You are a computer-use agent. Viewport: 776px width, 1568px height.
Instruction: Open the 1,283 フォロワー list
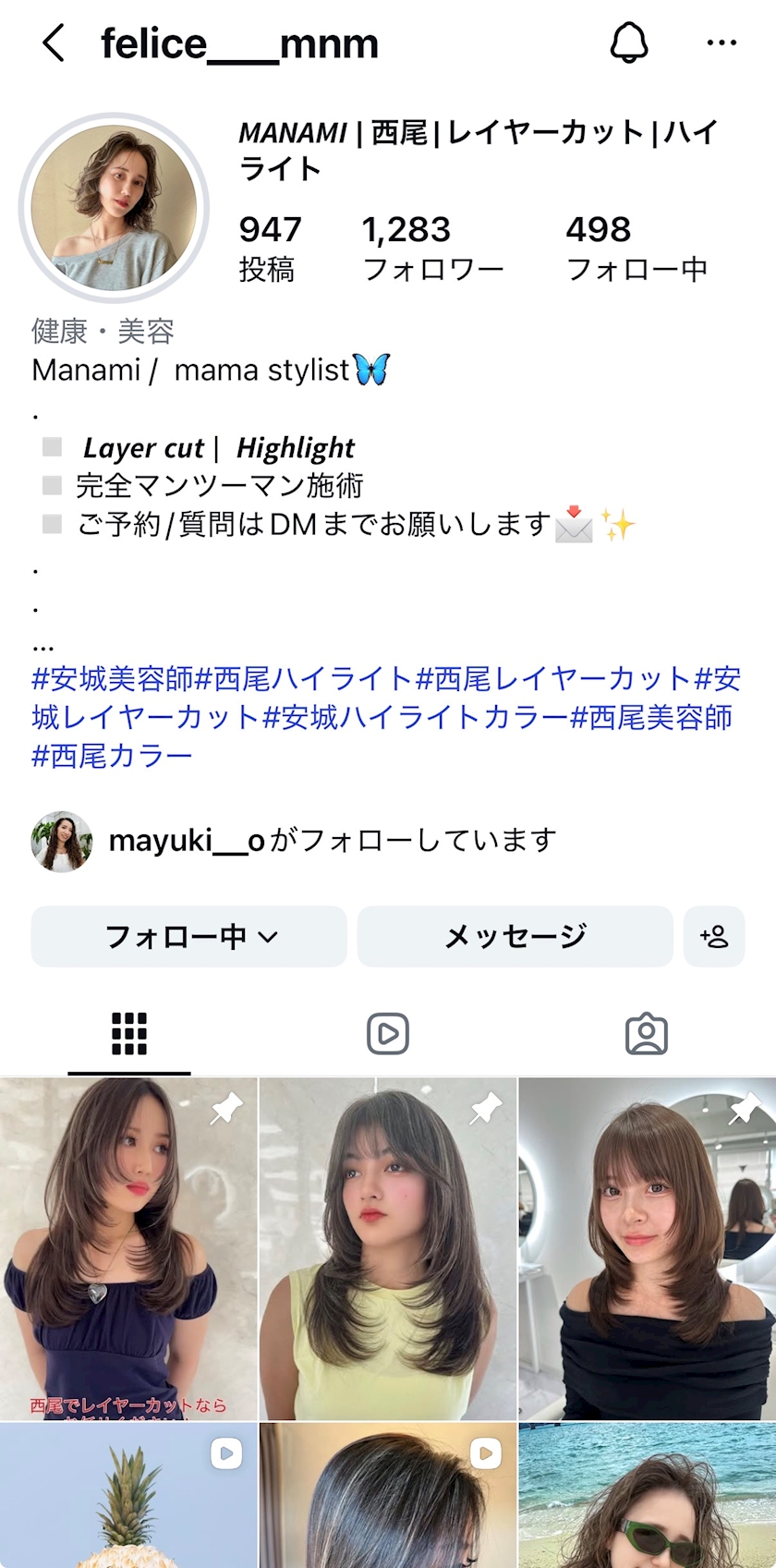point(432,248)
